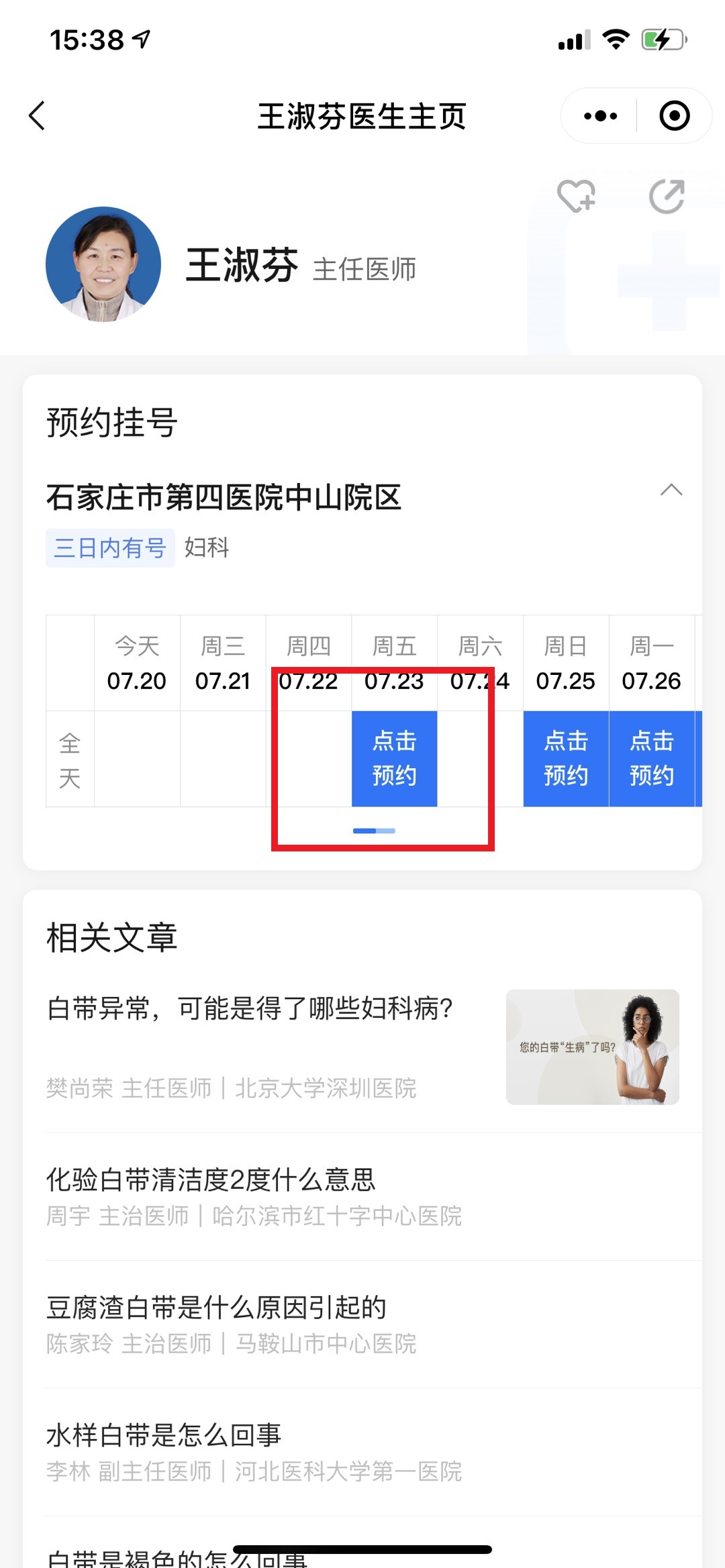Open article 水样白带是怎么回事

click(362, 1452)
